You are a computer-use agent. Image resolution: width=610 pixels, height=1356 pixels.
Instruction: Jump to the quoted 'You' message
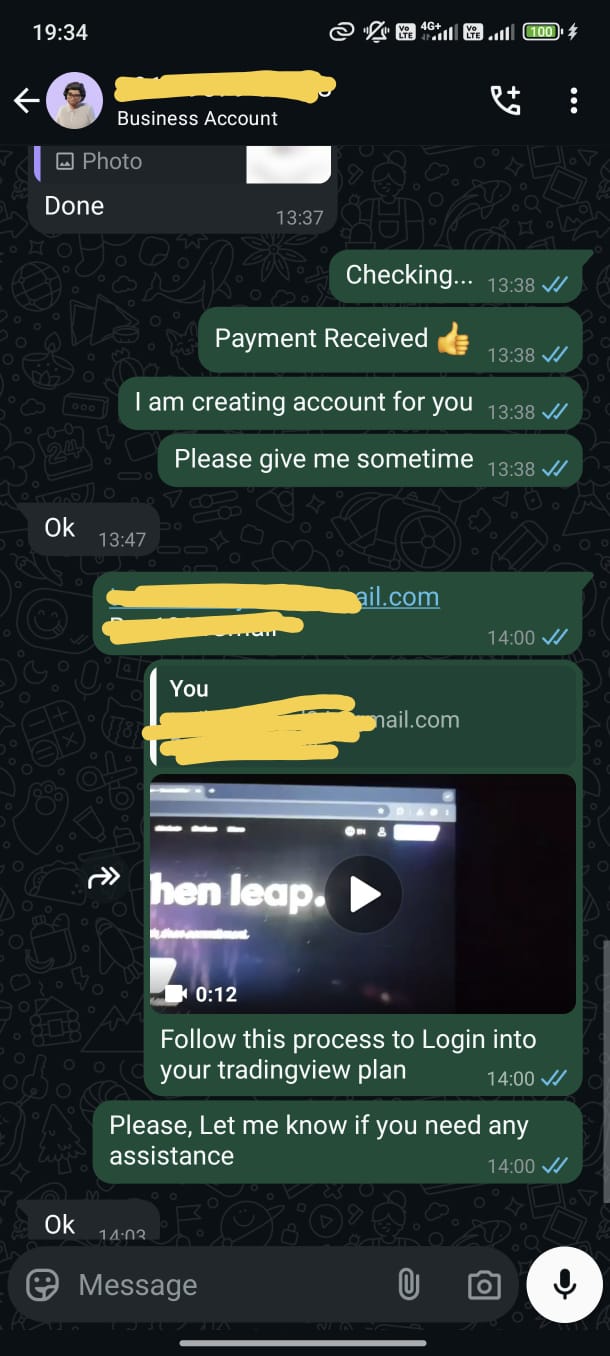362,713
